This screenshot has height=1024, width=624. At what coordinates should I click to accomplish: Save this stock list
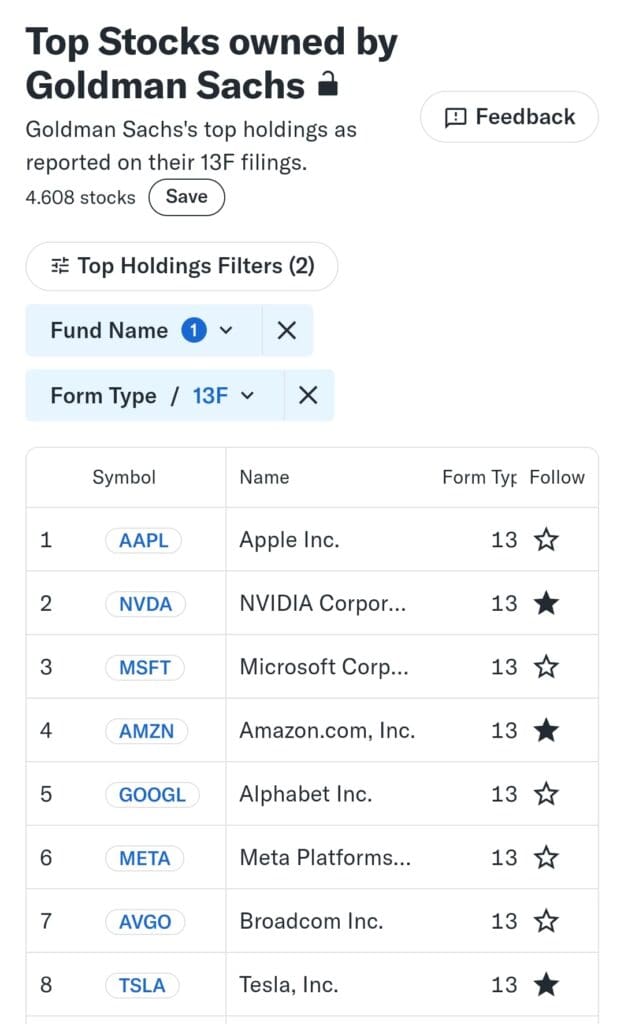pos(187,197)
